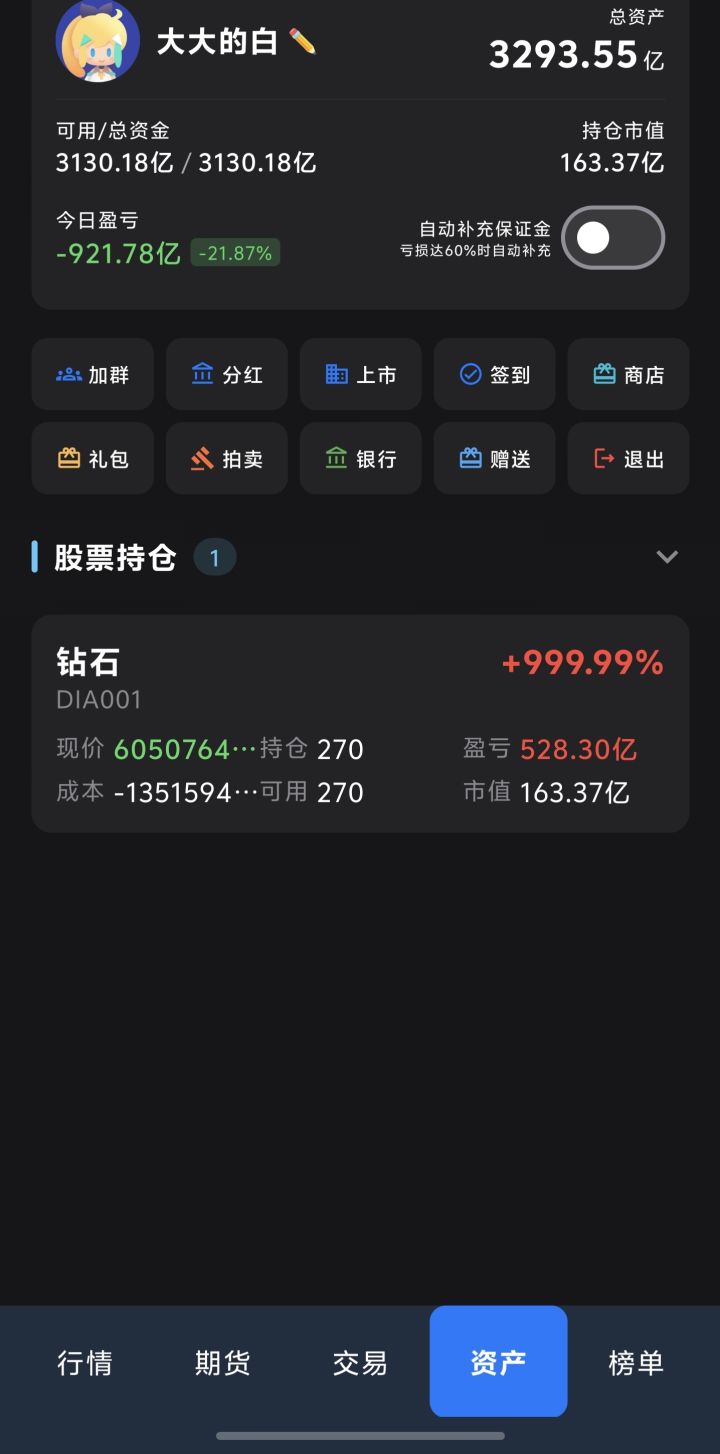Open the 银行 bank feature

[360, 458]
